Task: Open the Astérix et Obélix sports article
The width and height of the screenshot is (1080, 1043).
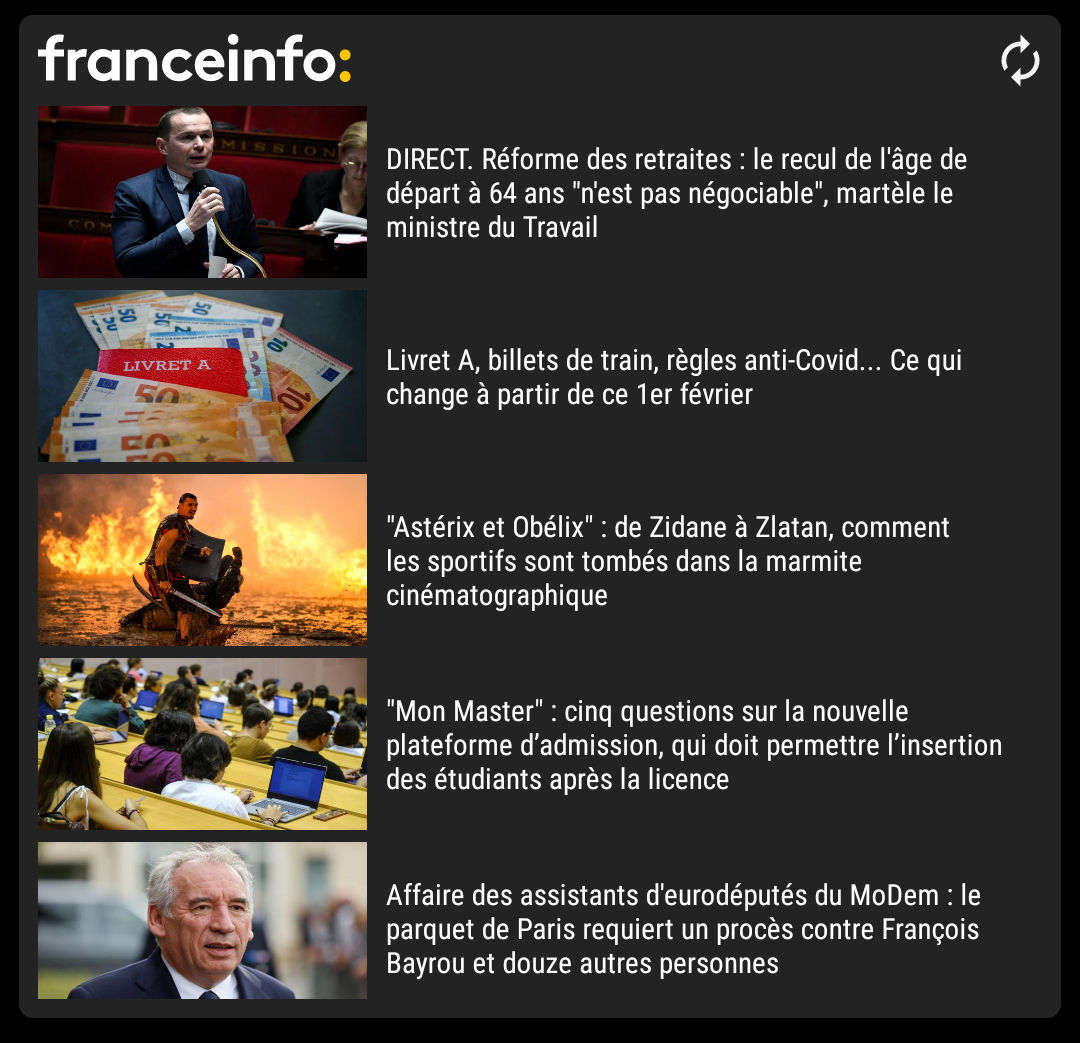Action: point(668,561)
